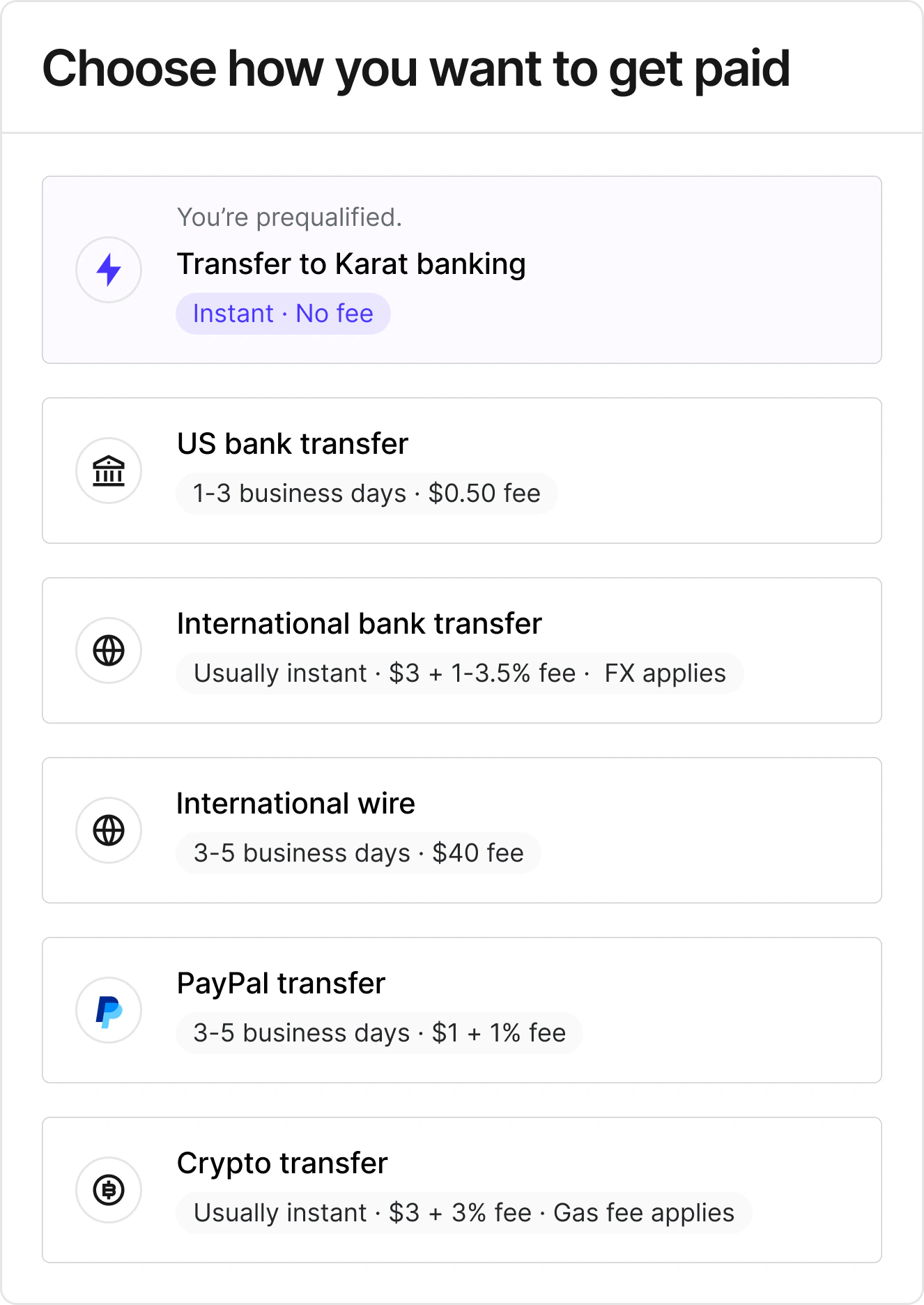
Task: Select the Transfer to Karat banking option
Action: [462, 270]
